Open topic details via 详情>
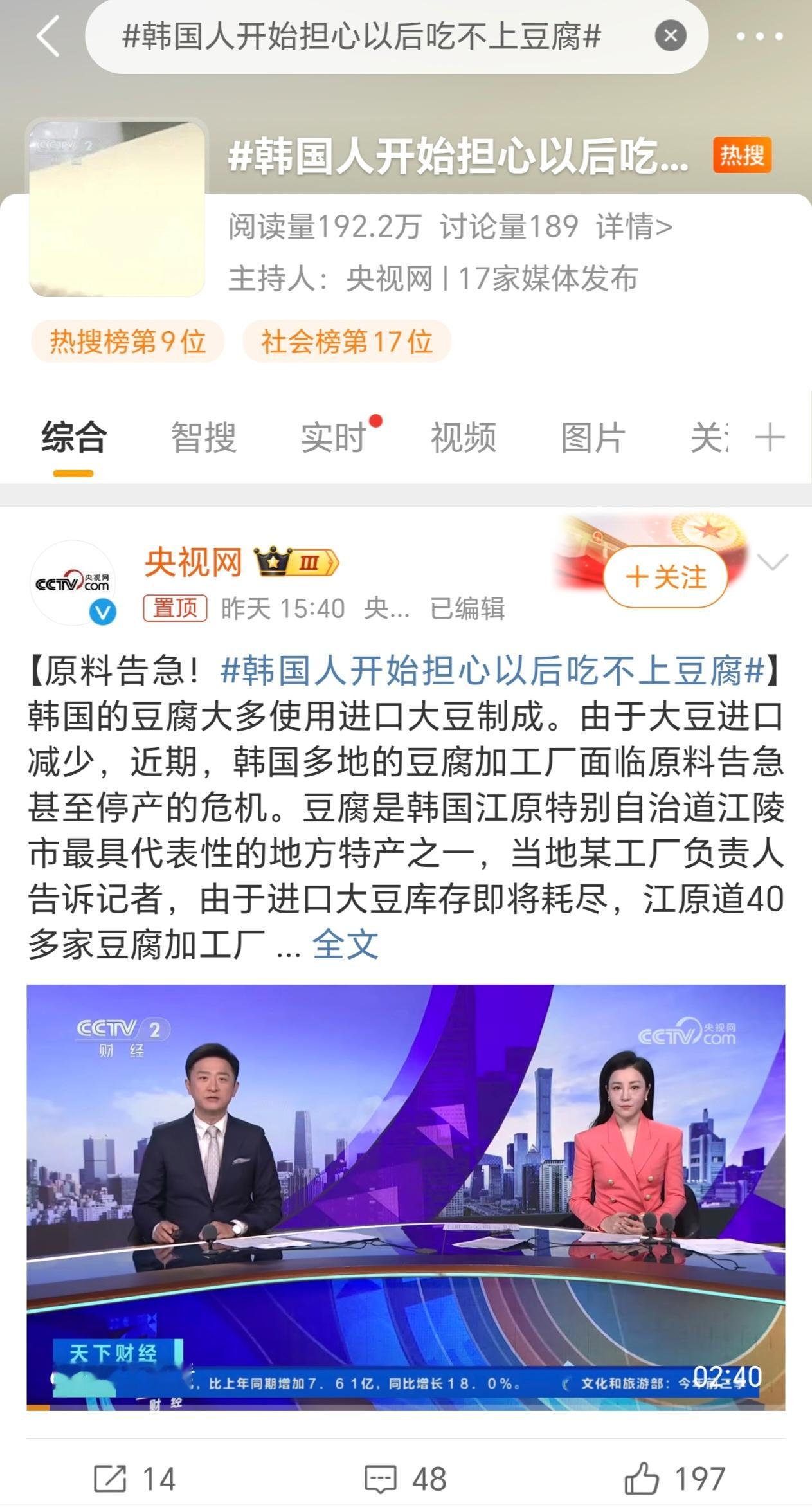Viewport: 812px width, 1512px height. (x=634, y=227)
